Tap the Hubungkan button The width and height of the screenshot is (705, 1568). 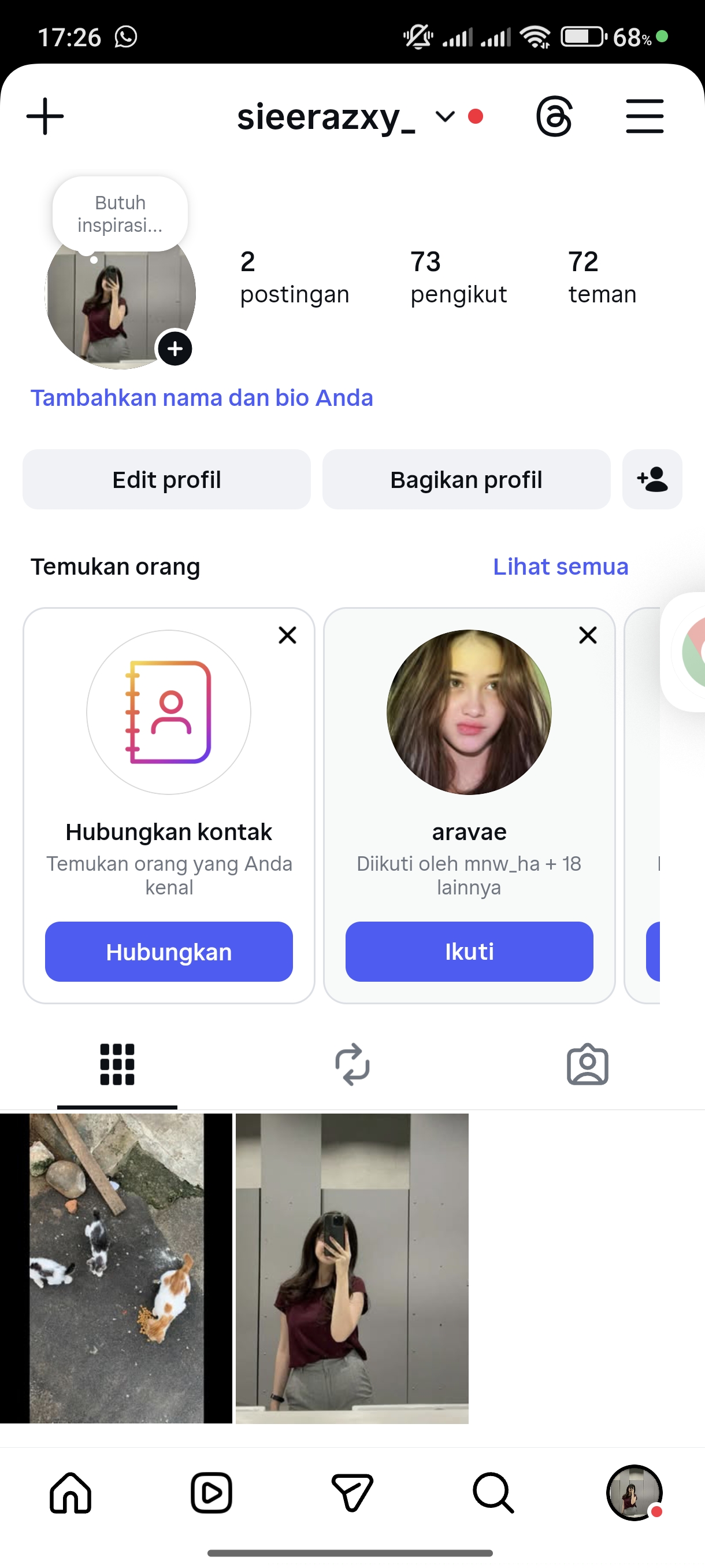169,952
